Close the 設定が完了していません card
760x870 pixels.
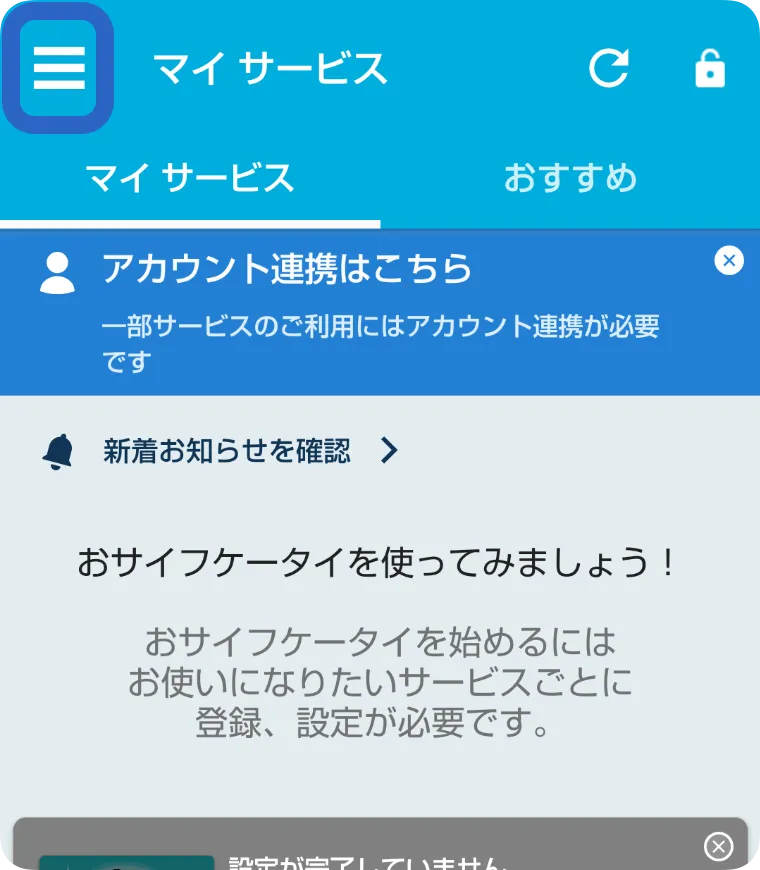[718, 846]
